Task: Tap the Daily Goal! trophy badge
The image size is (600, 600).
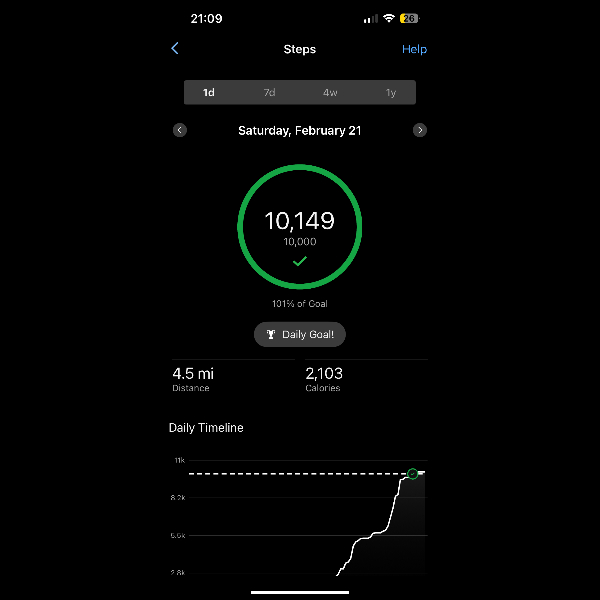Action: [x=300, y=334]
